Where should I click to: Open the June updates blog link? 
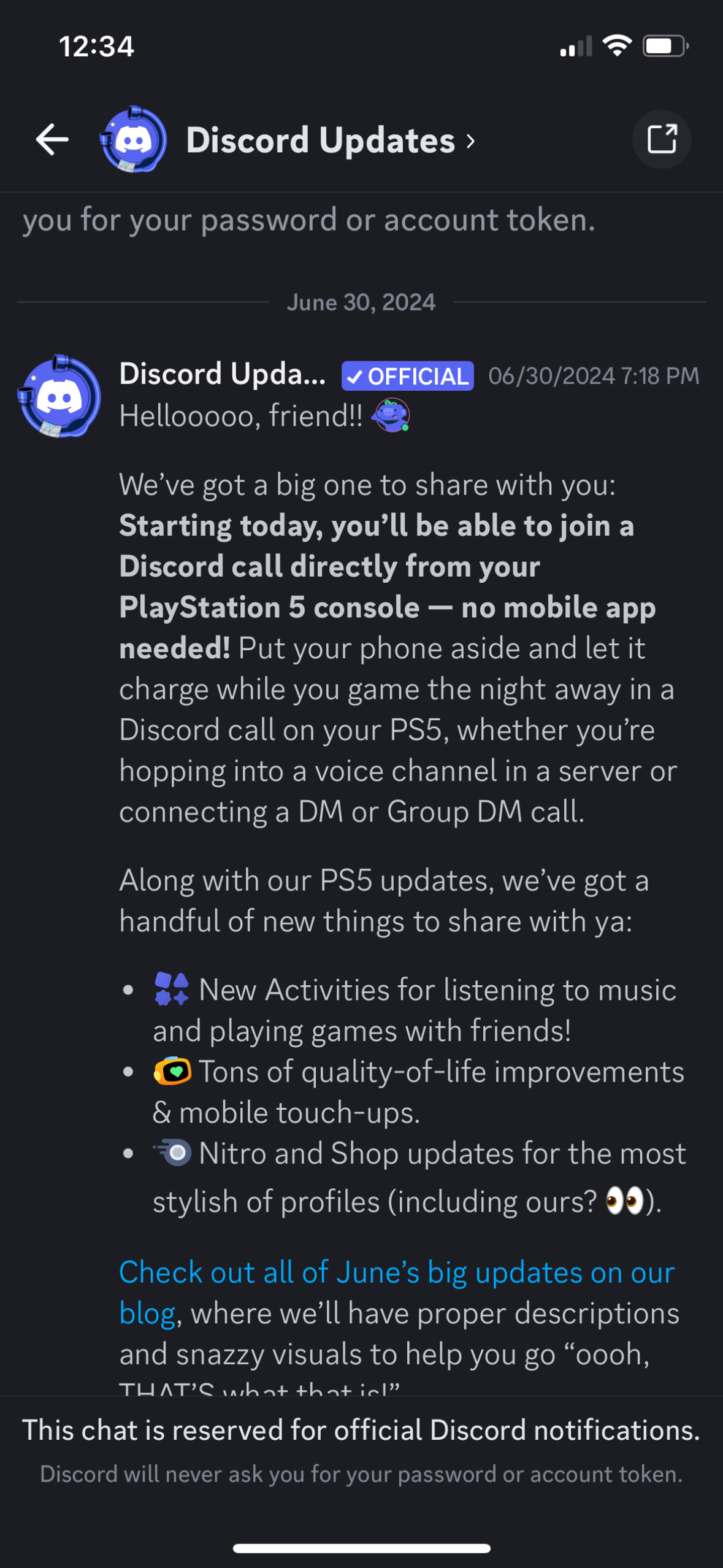[x=396, y=1272]
